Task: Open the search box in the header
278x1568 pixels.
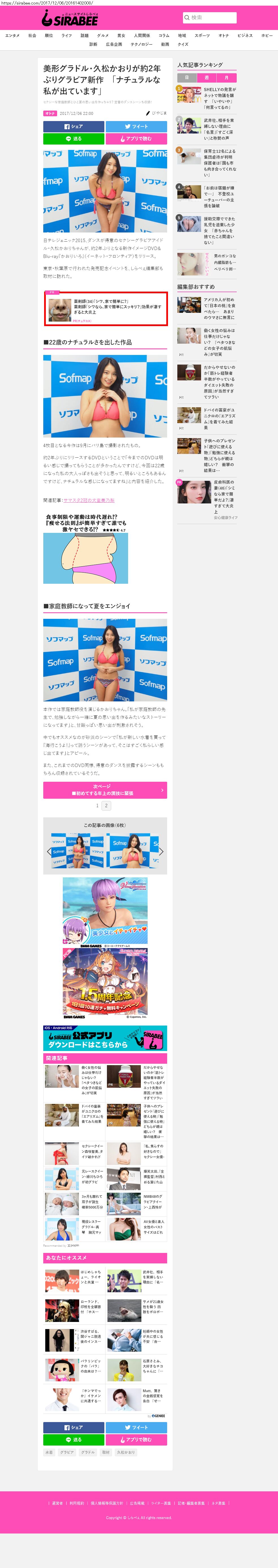Action: click(x=209, y=18)
